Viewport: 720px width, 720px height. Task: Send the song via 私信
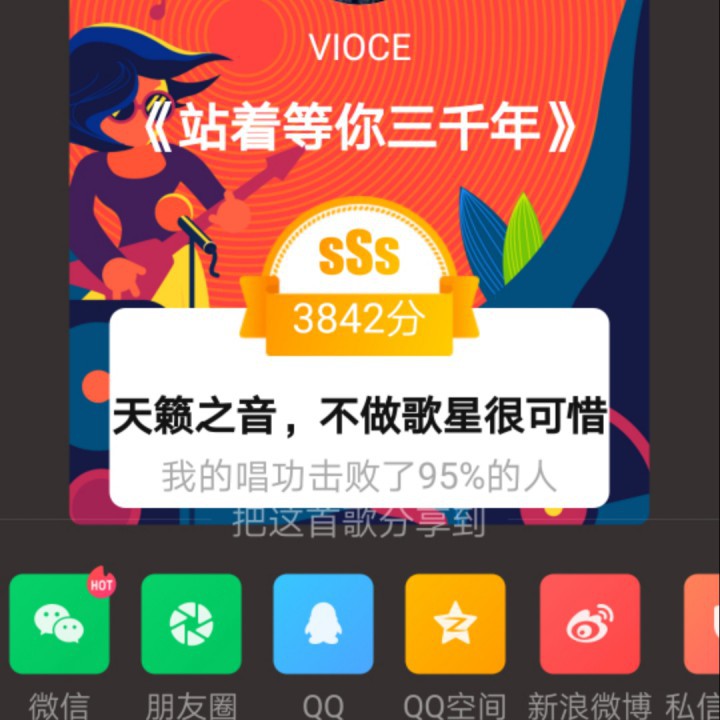[702, 624]
